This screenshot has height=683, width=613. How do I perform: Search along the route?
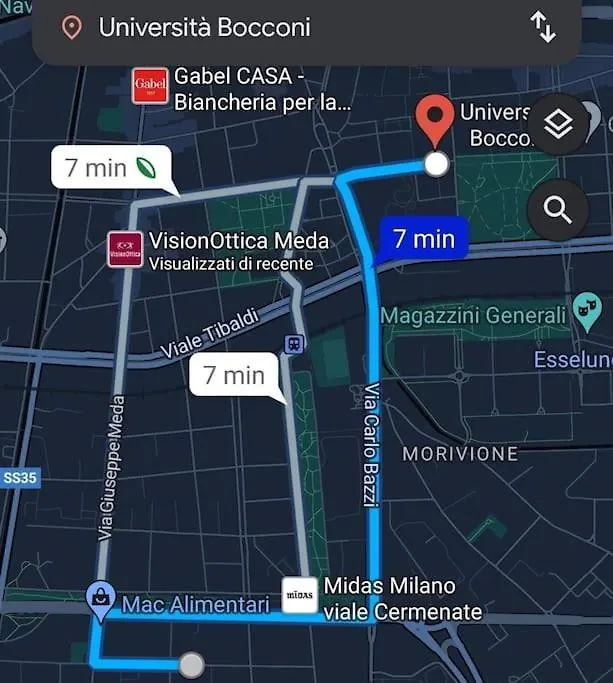point(557,210)
